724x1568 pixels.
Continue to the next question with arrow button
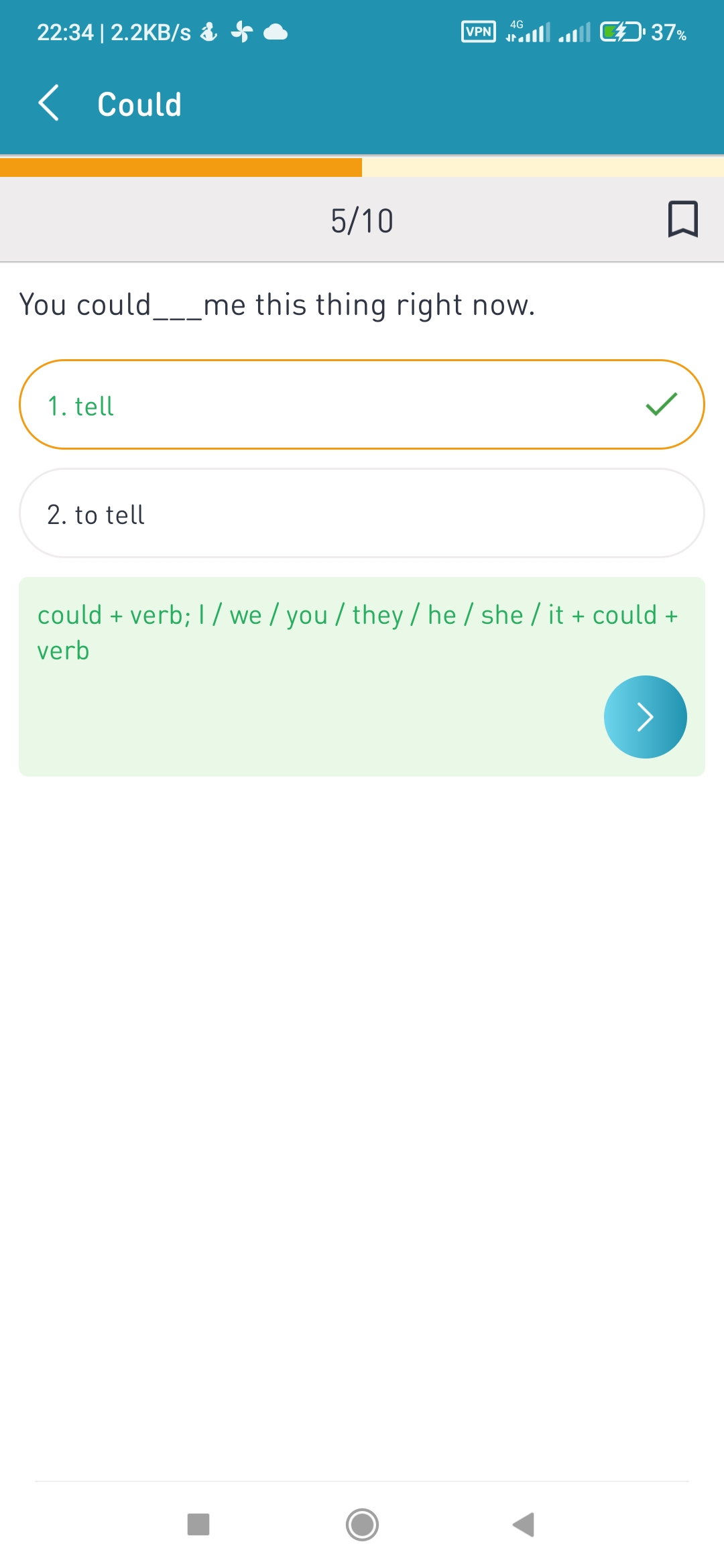(x=645, y=717)
